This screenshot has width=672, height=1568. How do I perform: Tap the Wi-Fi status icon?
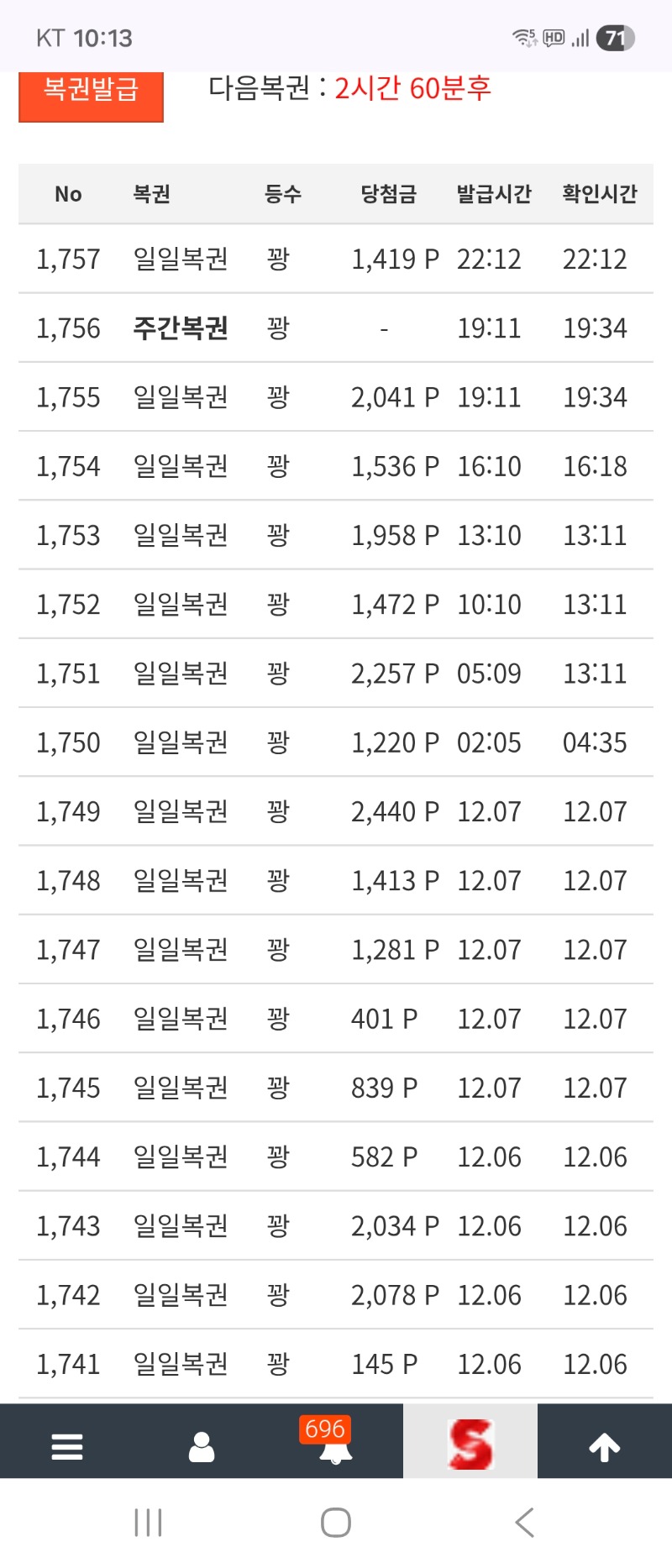[521, 35]
